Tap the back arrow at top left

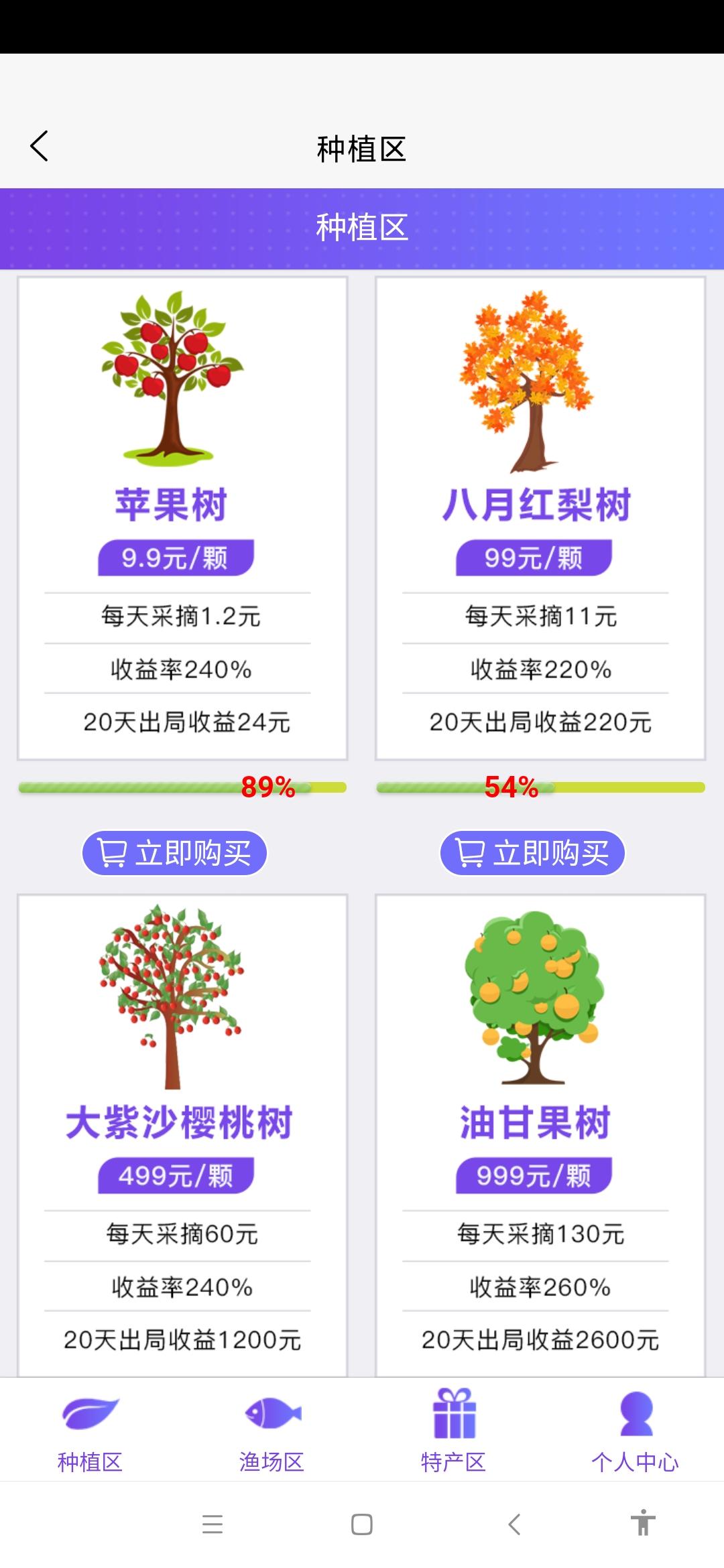pyautogui.click(x=40, y=145)
